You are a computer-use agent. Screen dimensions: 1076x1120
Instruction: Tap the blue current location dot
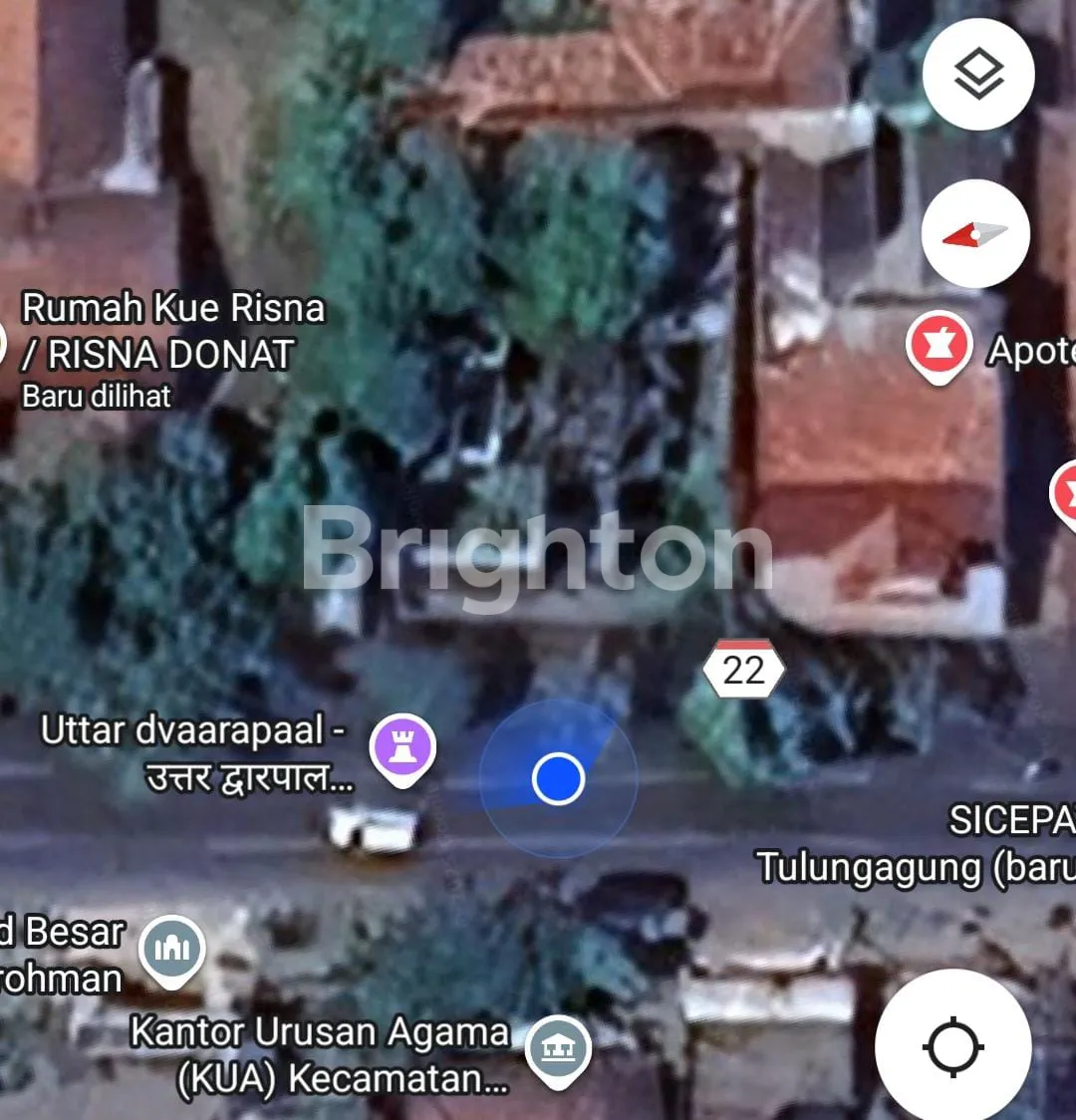point(558,778)
